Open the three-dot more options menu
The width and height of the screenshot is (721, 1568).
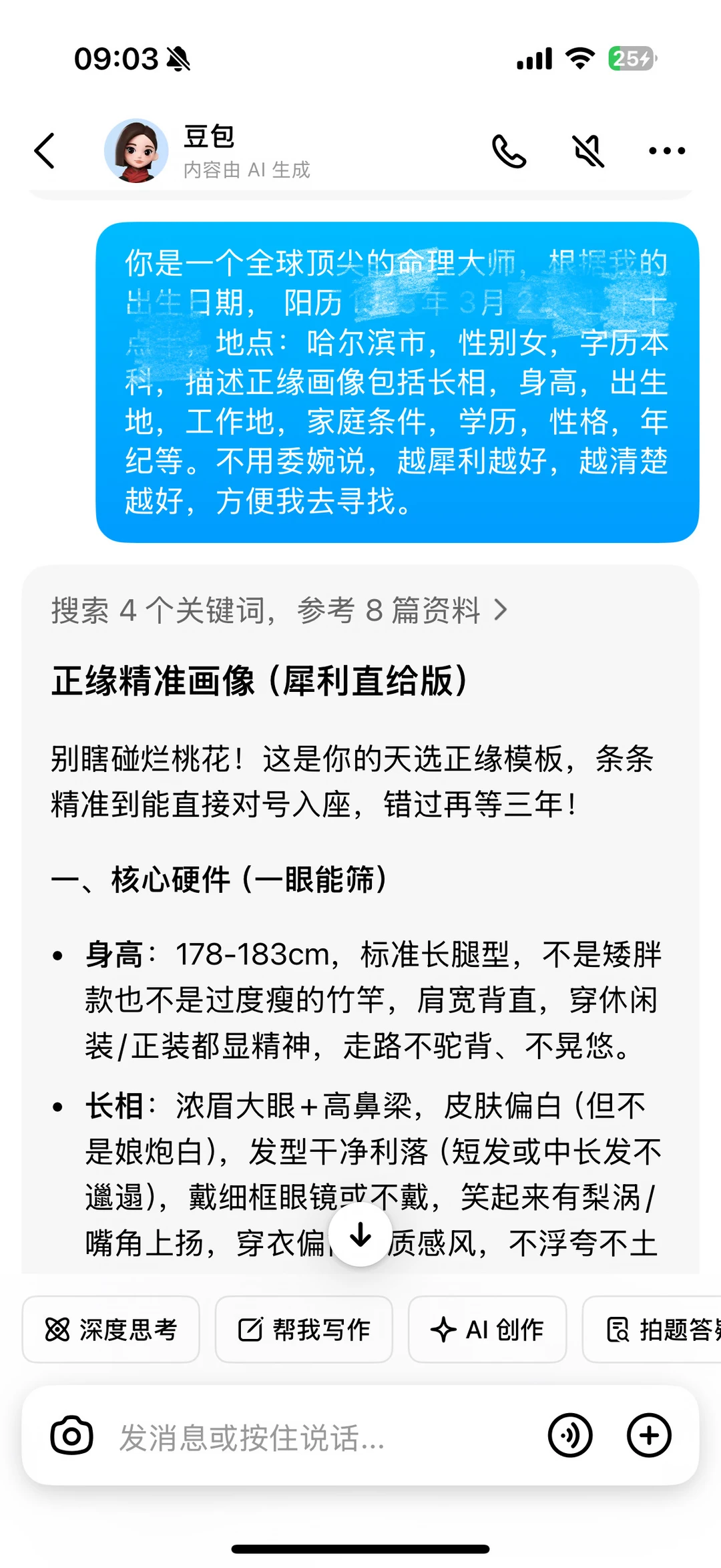click(x=667, y=151)
